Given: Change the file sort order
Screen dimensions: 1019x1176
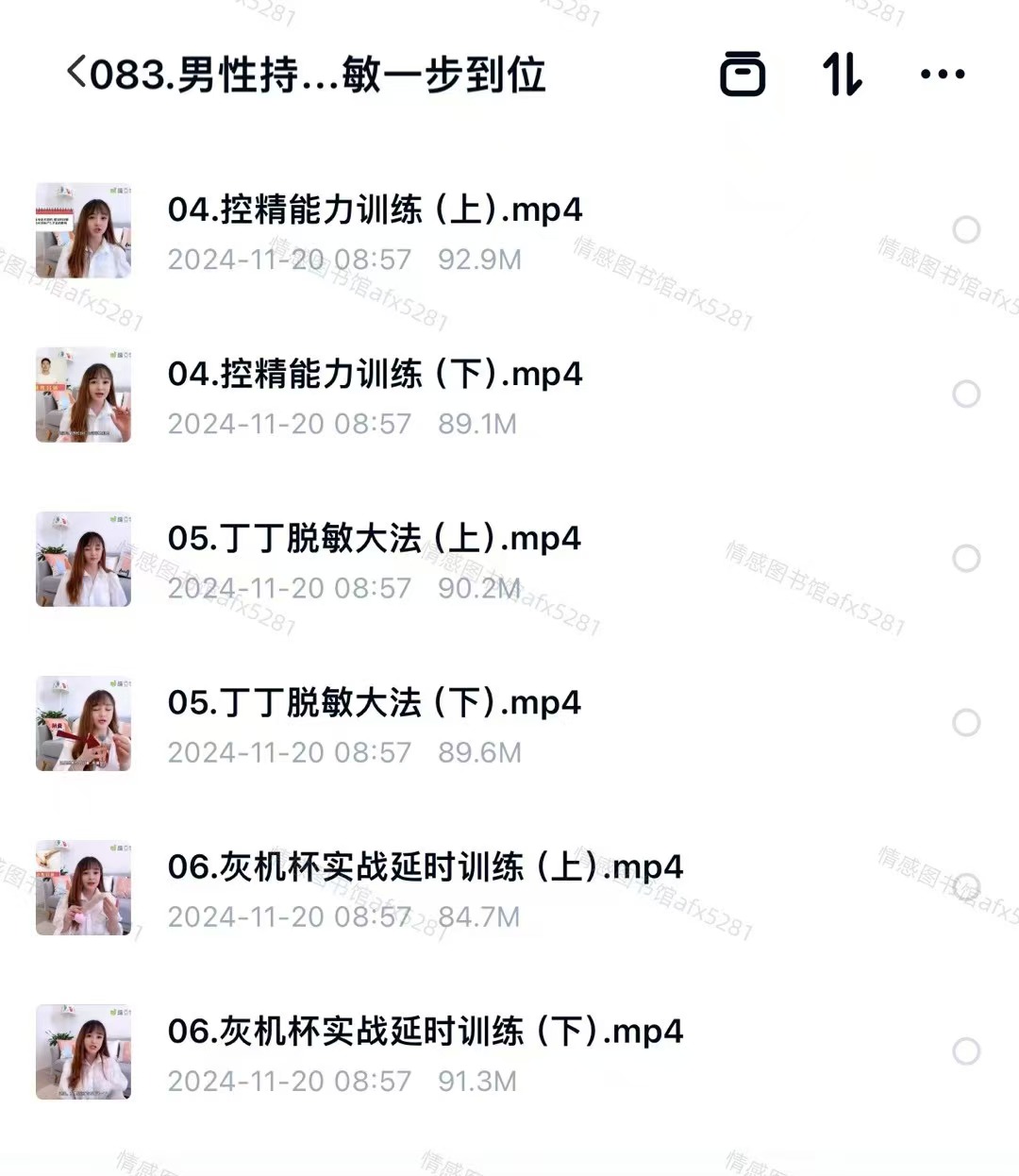Looking at the screenshot, I should [842, 75].
